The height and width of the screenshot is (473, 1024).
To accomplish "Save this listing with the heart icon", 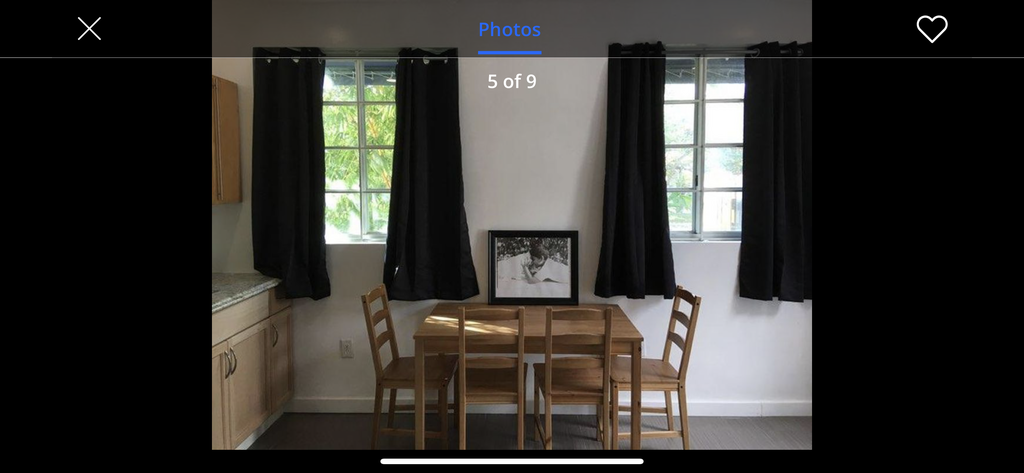I will 931,29.
